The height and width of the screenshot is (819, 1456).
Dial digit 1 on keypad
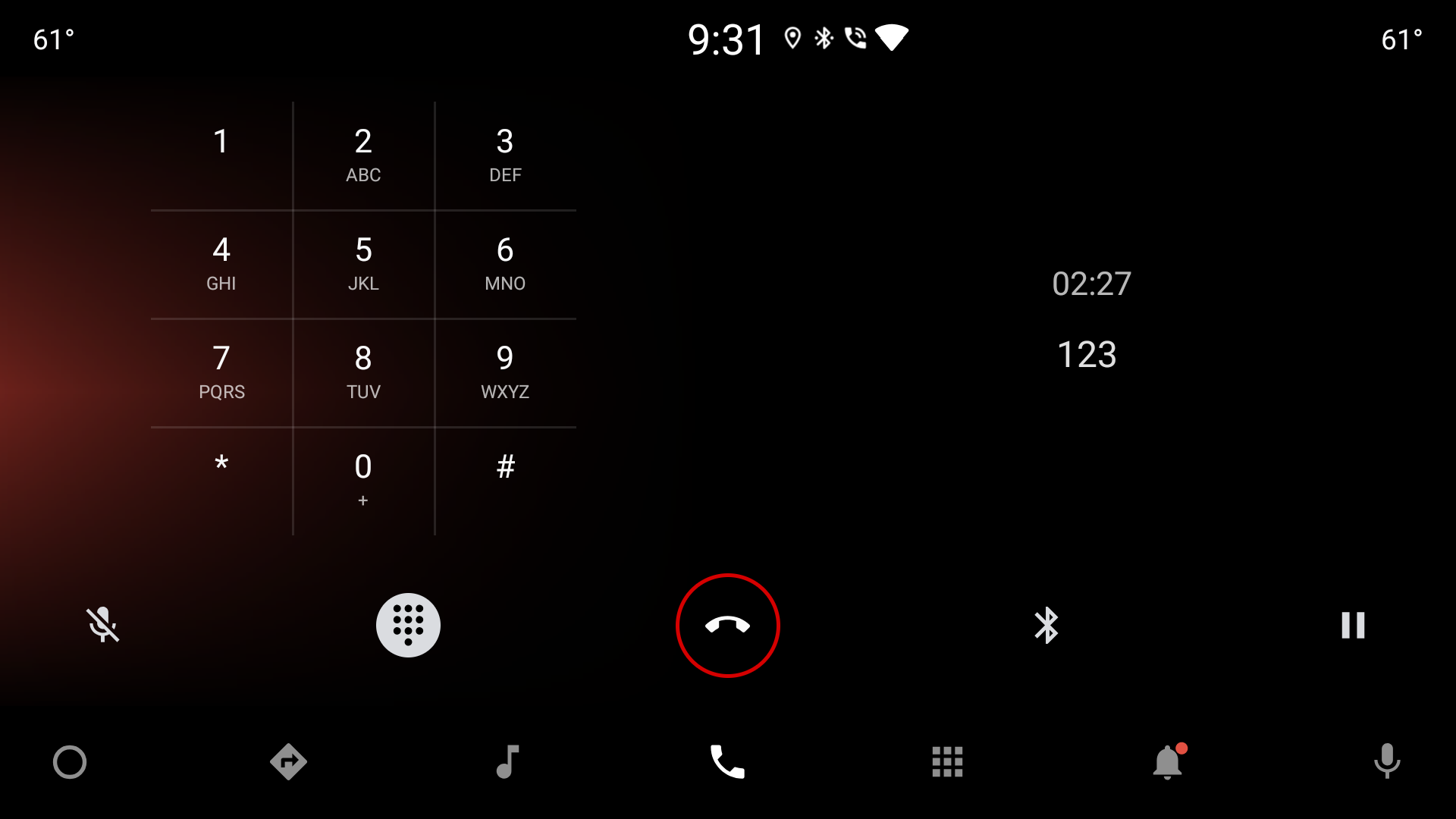(221, 155)
